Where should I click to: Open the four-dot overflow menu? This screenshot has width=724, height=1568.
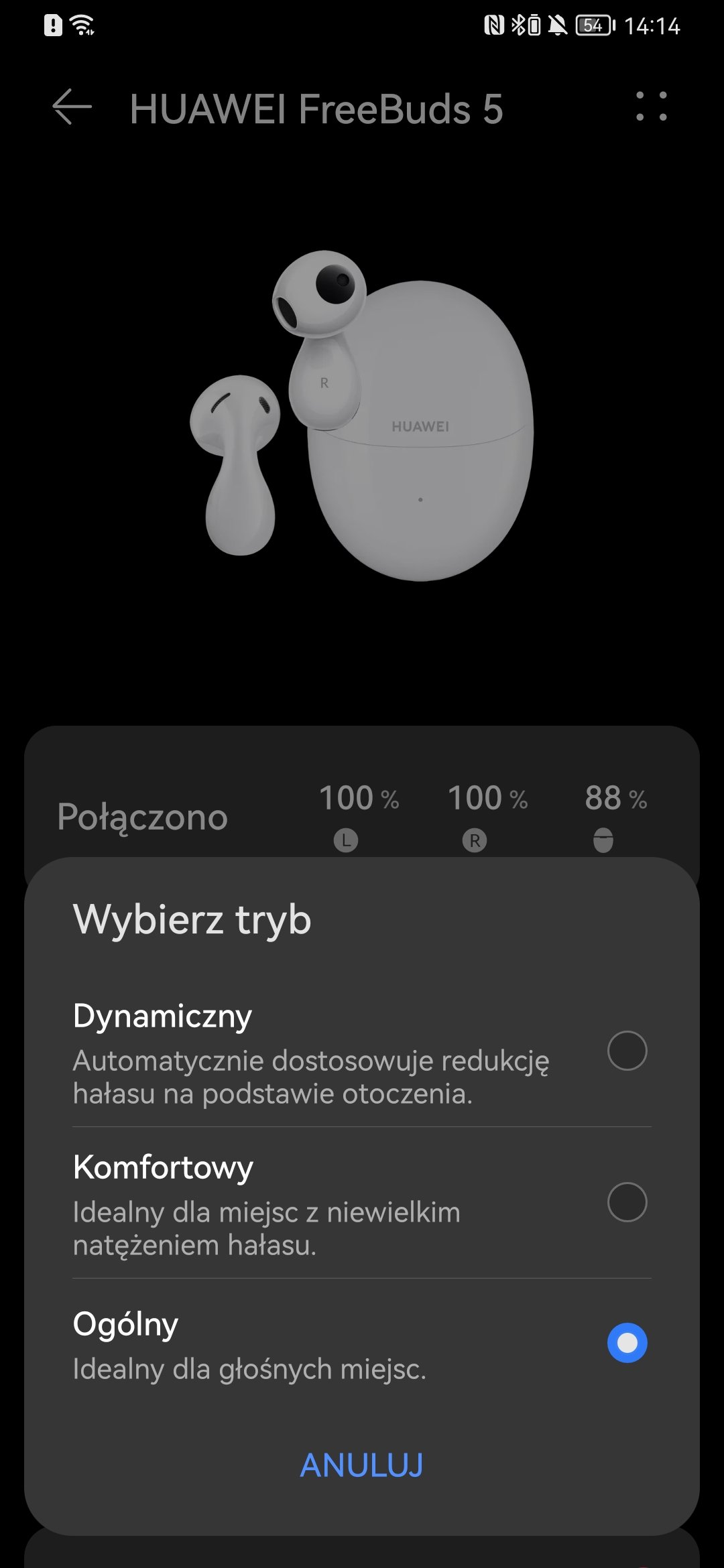point(651,107)
